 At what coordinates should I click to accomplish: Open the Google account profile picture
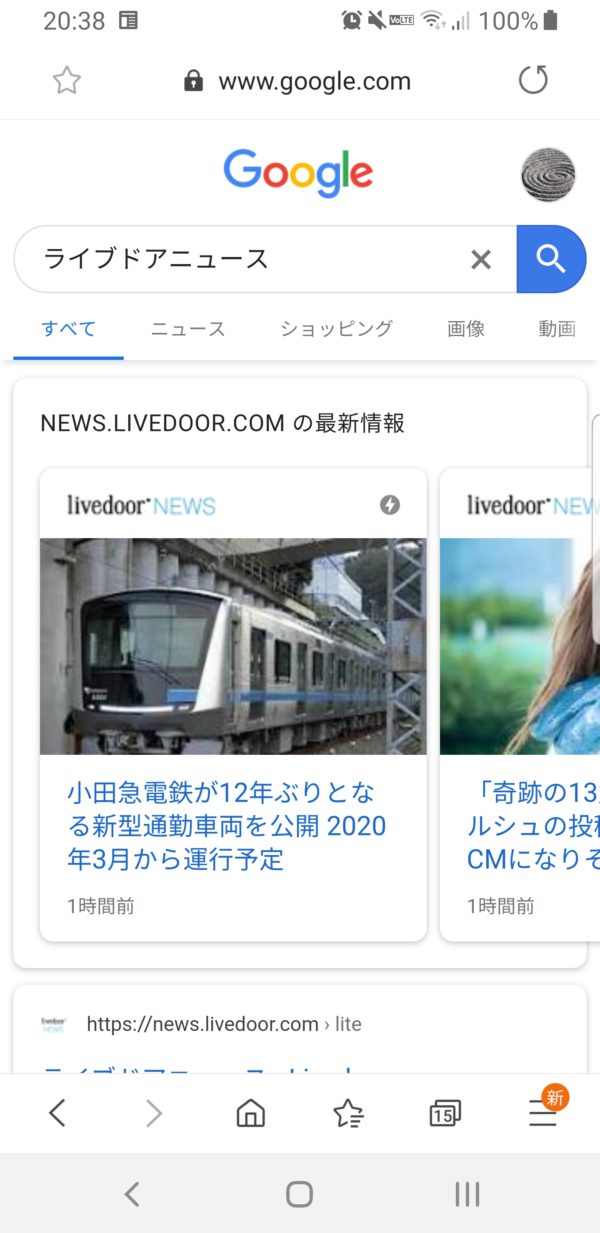click(x=548, y=175)
